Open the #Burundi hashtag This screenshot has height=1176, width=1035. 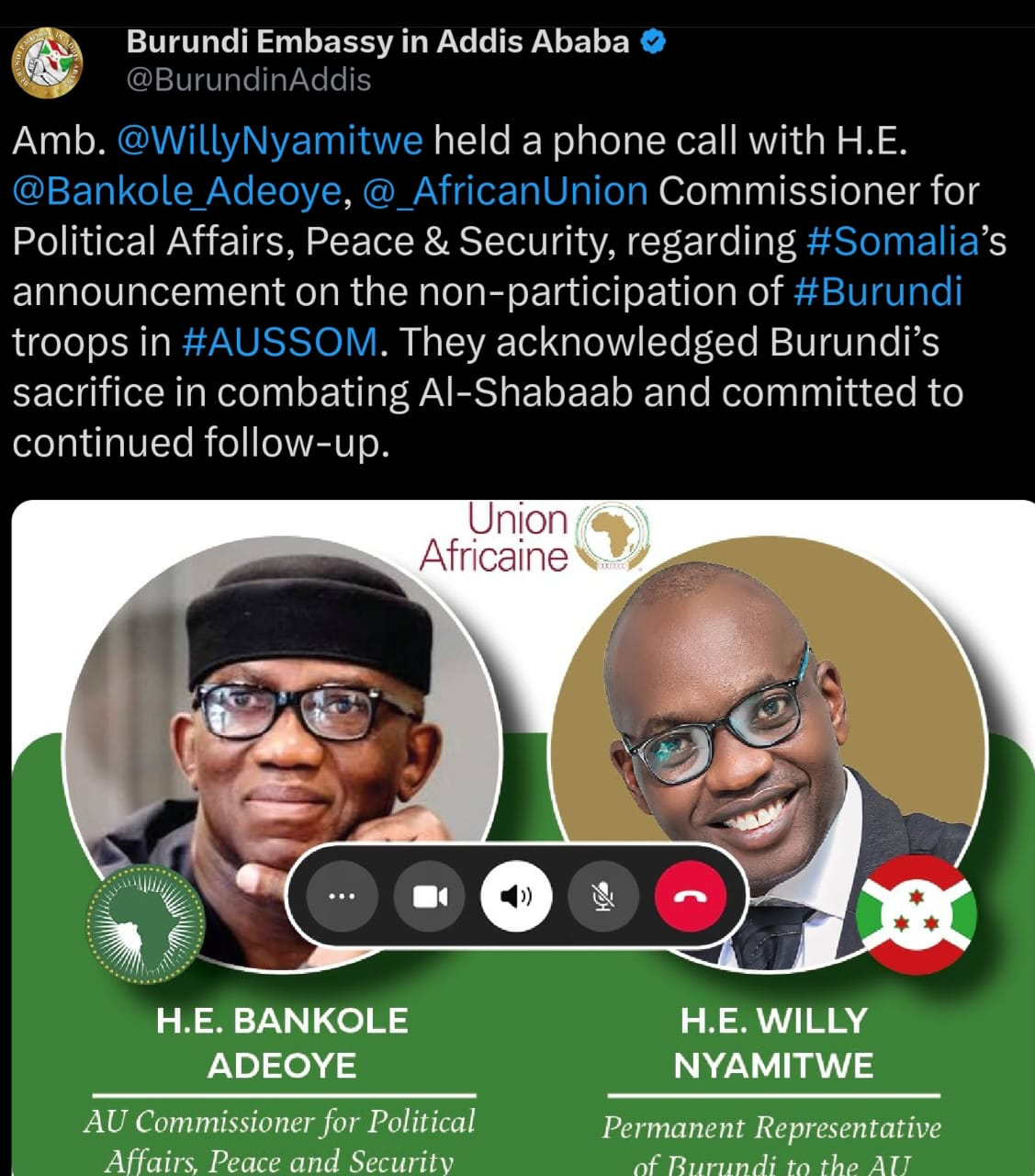(x=877, y=292)
